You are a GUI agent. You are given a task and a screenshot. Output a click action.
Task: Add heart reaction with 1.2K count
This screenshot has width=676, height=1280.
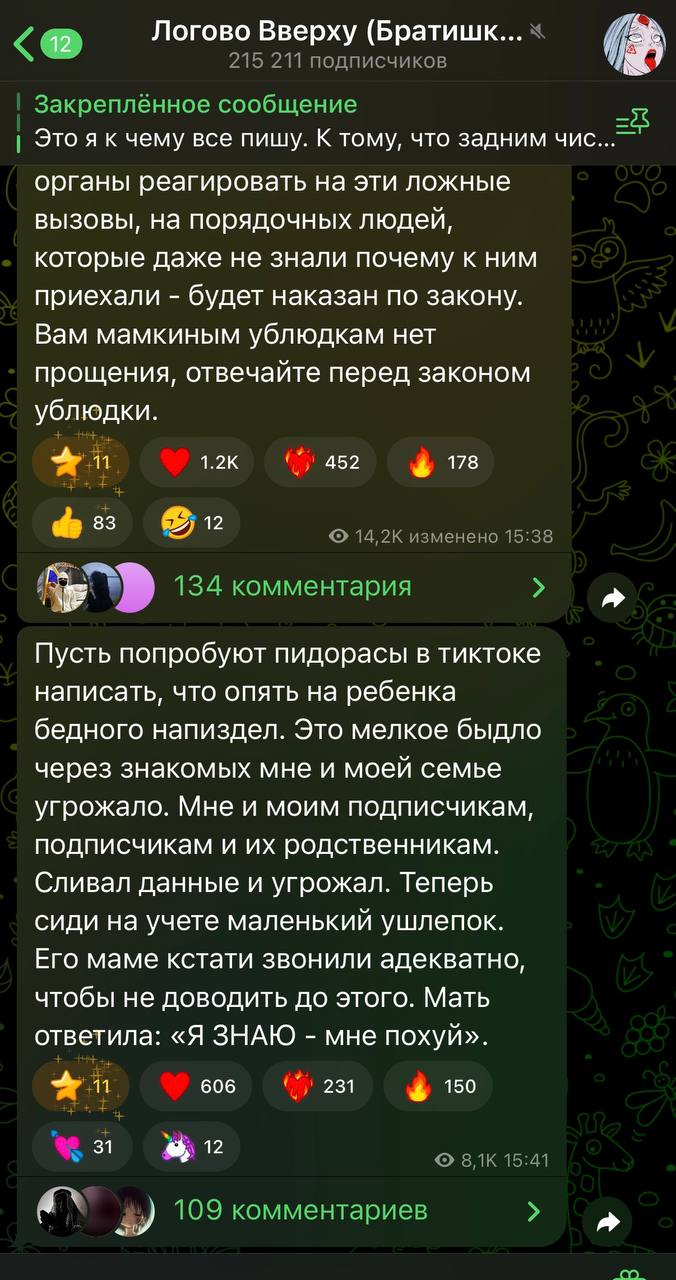[x=197, y=462]
